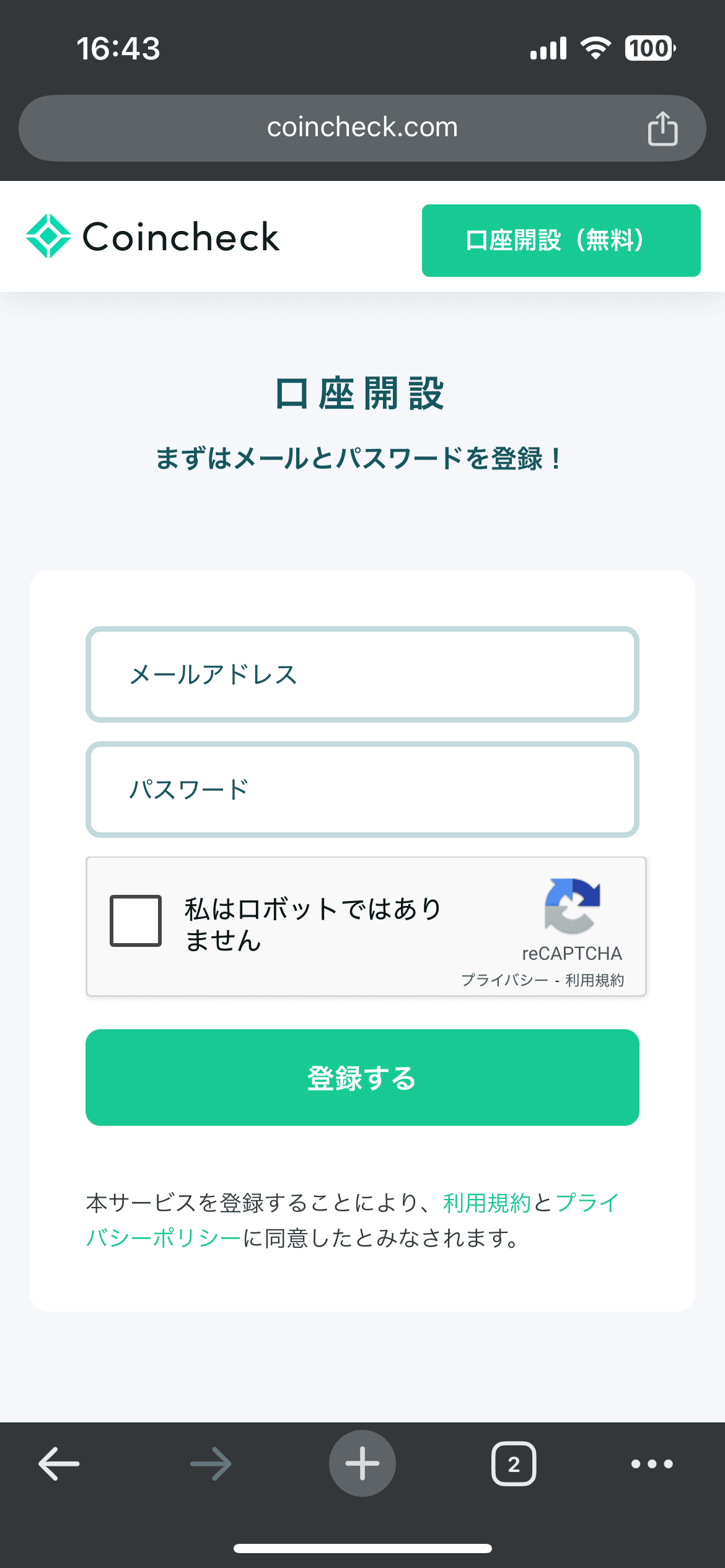Tap the 口座開設（無料） button
The height and width of the screenshot is (1568, 725).
point(561,240)
